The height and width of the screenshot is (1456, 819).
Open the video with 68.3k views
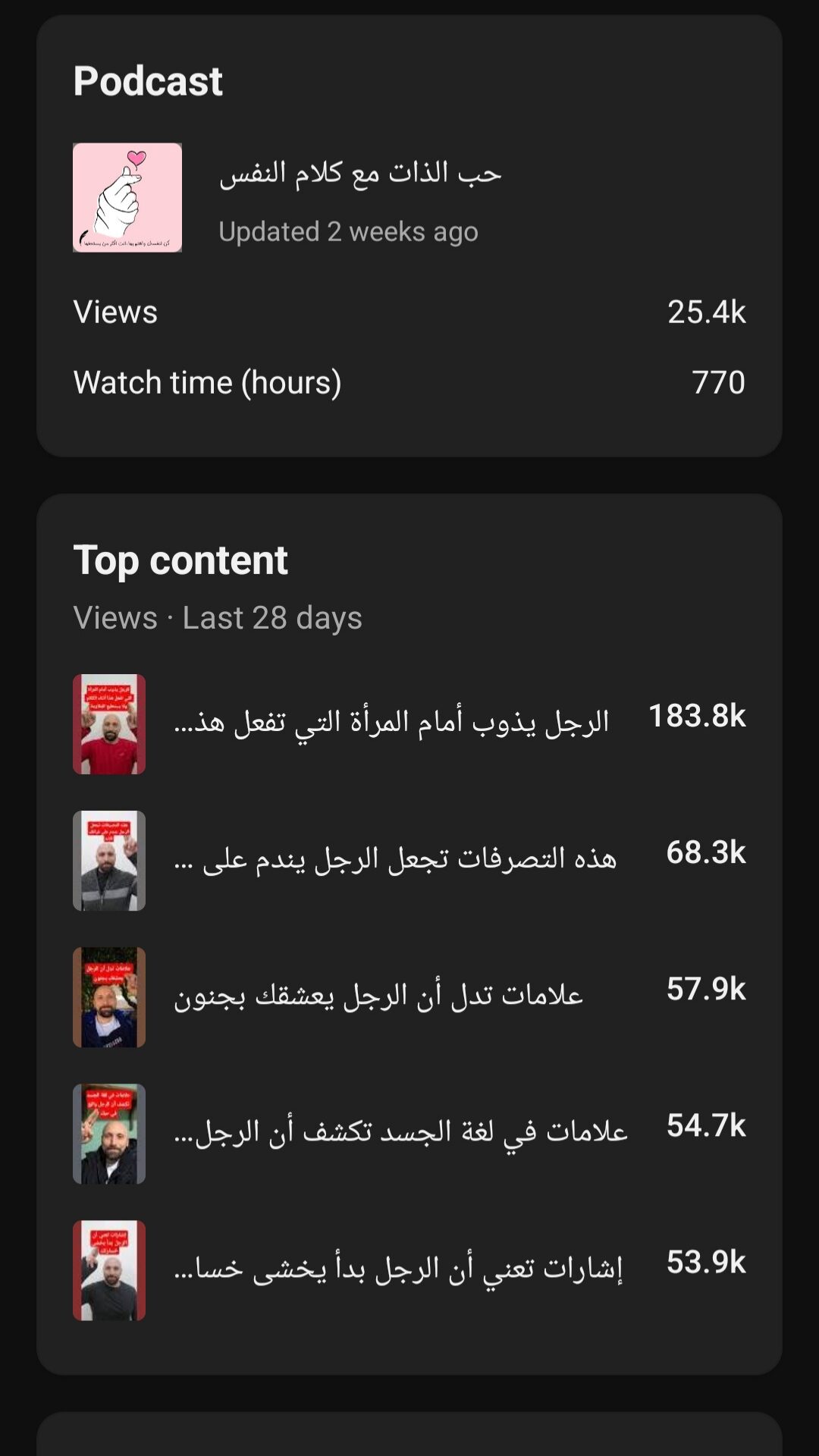[x=394, y=860]
